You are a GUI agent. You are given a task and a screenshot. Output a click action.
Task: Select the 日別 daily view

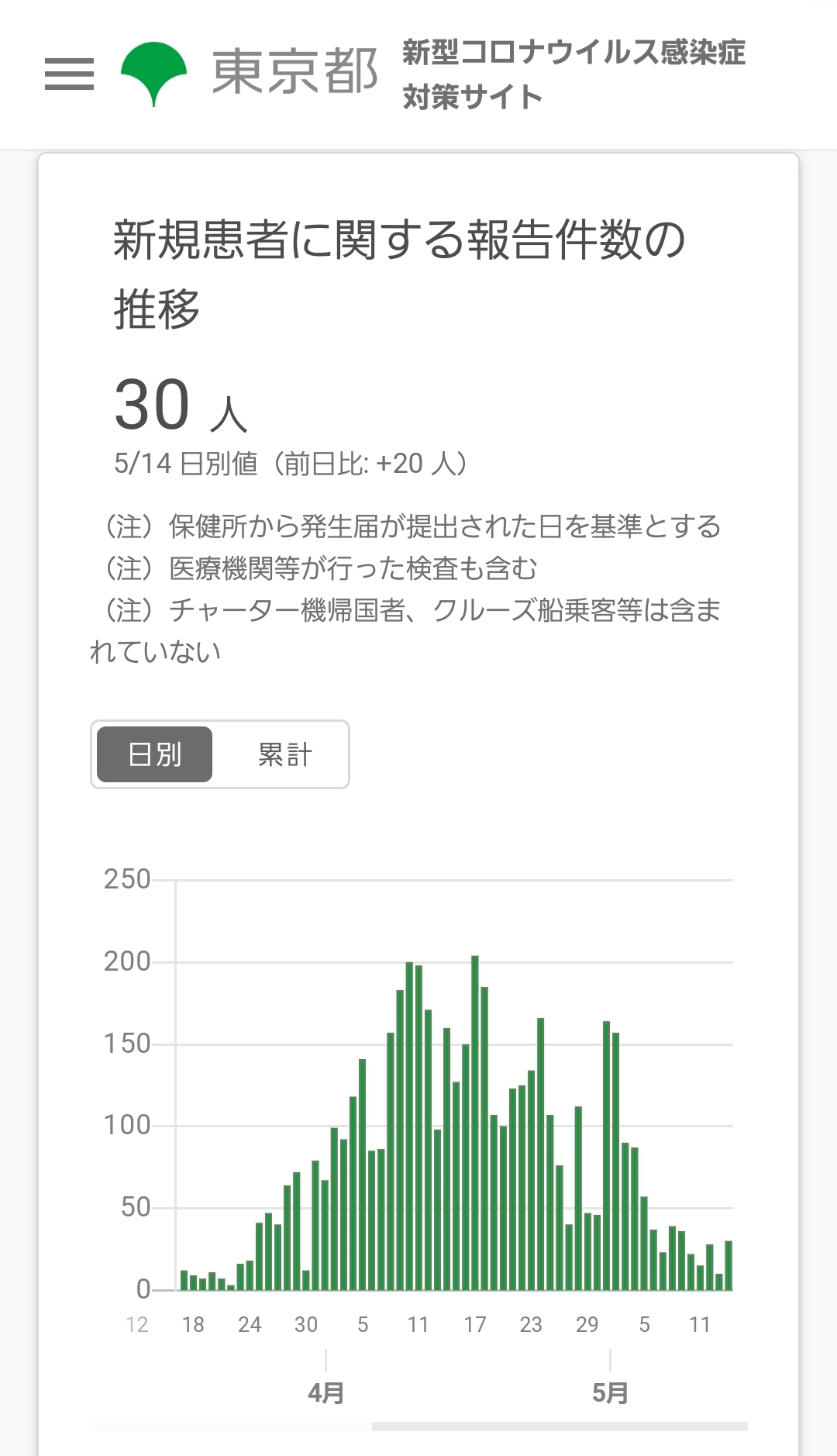(x=154, y=754)
